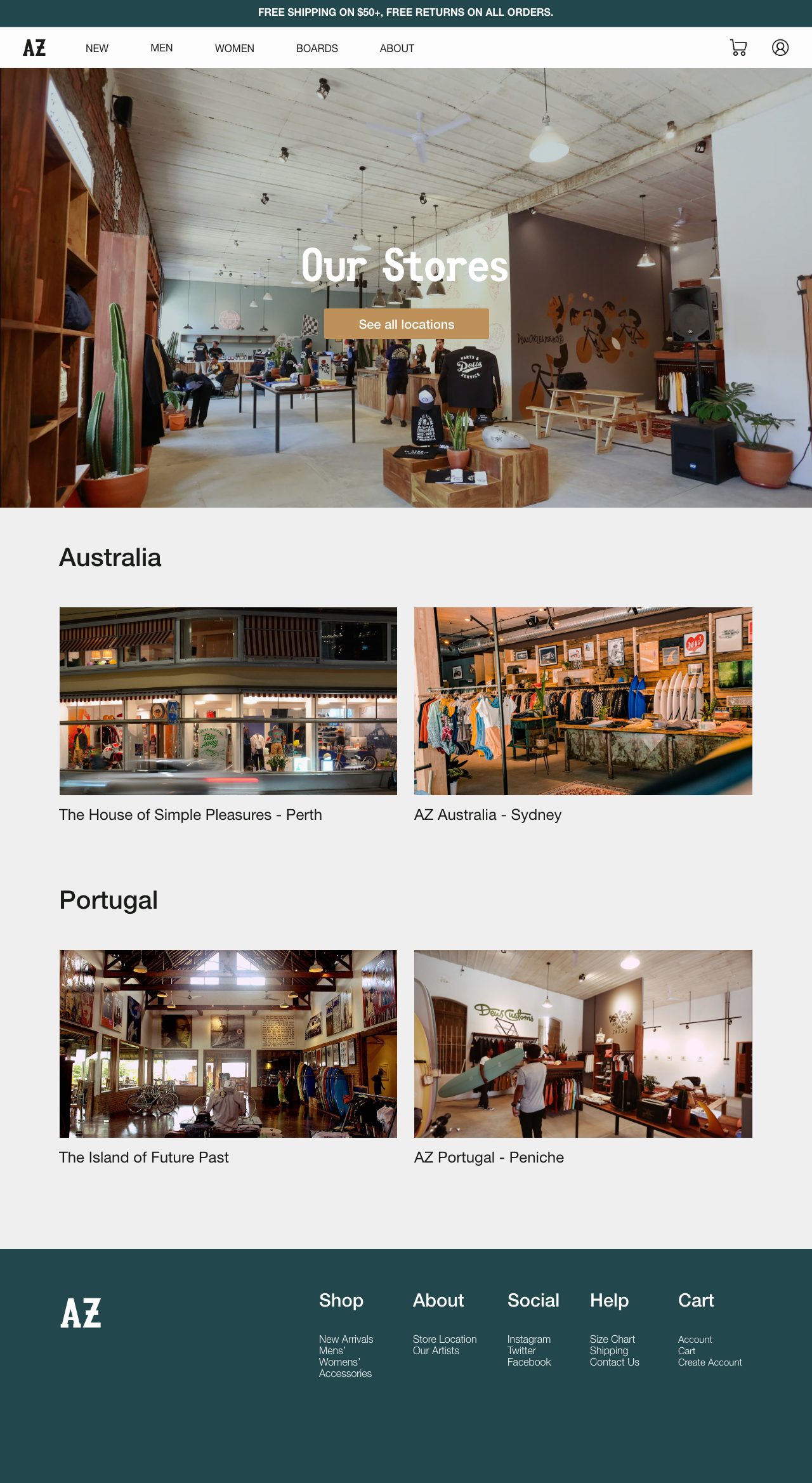Open Our Artists footer link
Viewport: 812px width, 1483px height.
point(436,1350)
